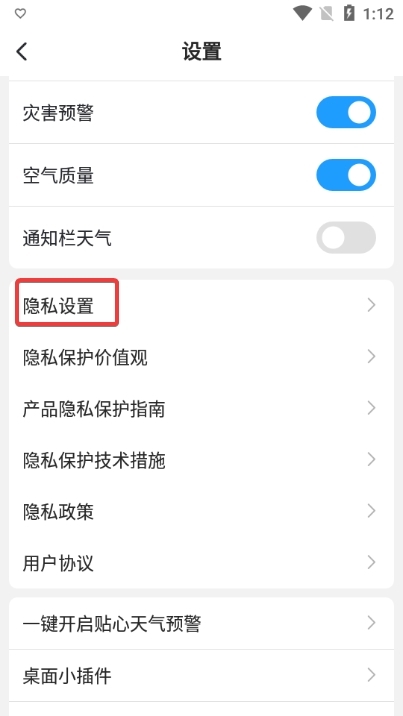
Task: Enable the 通知栏天气 switch
Action: tap(346, 237)
